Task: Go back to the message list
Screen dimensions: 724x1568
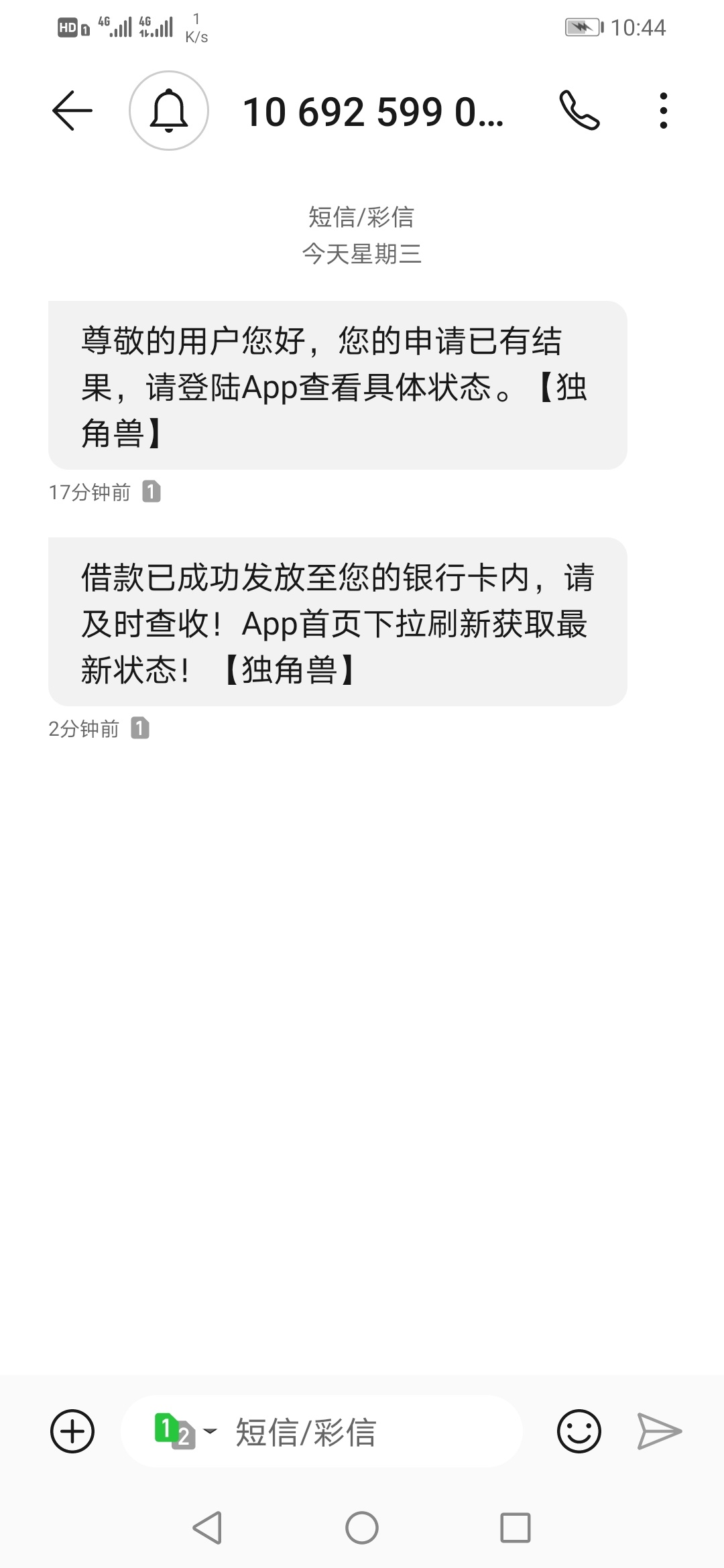Action: click(x=72, y=111)
